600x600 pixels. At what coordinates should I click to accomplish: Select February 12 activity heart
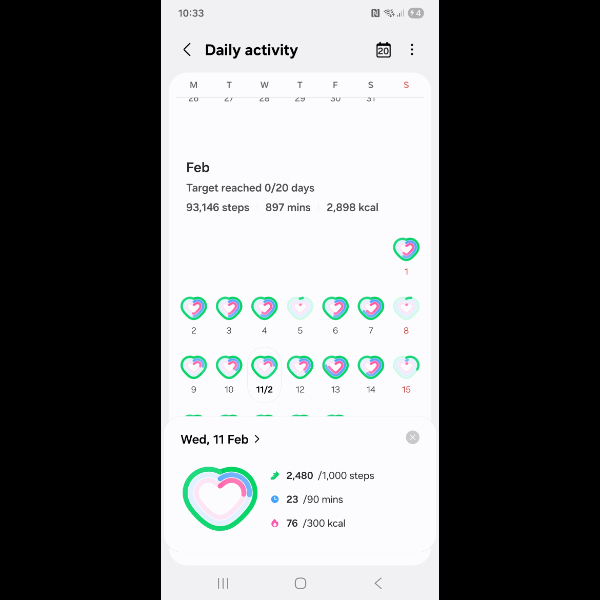coord(300,367)
